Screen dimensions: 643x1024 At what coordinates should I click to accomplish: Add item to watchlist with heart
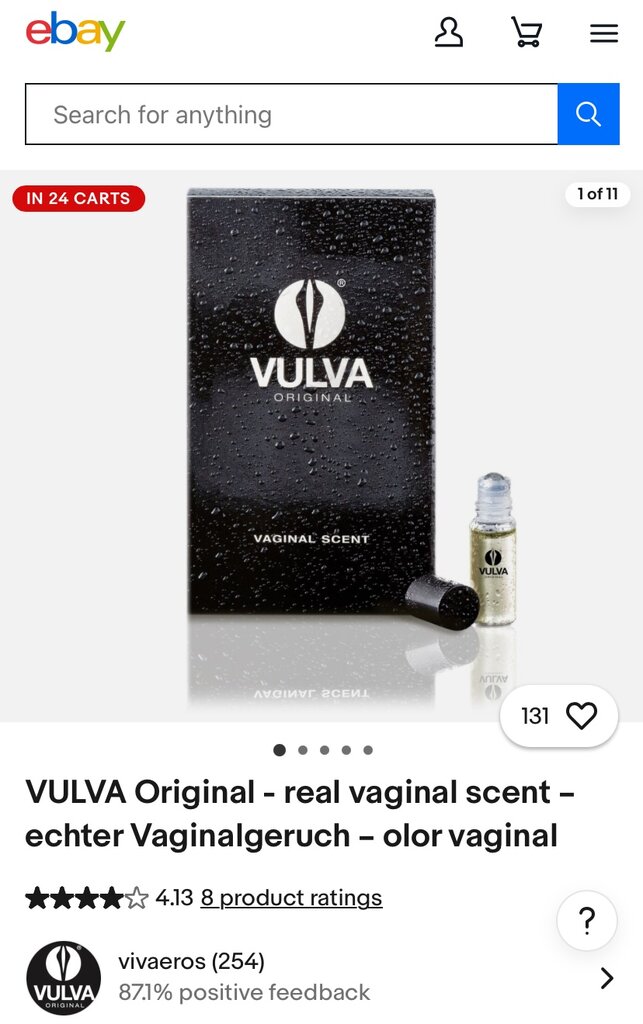(x=581, y=716)
